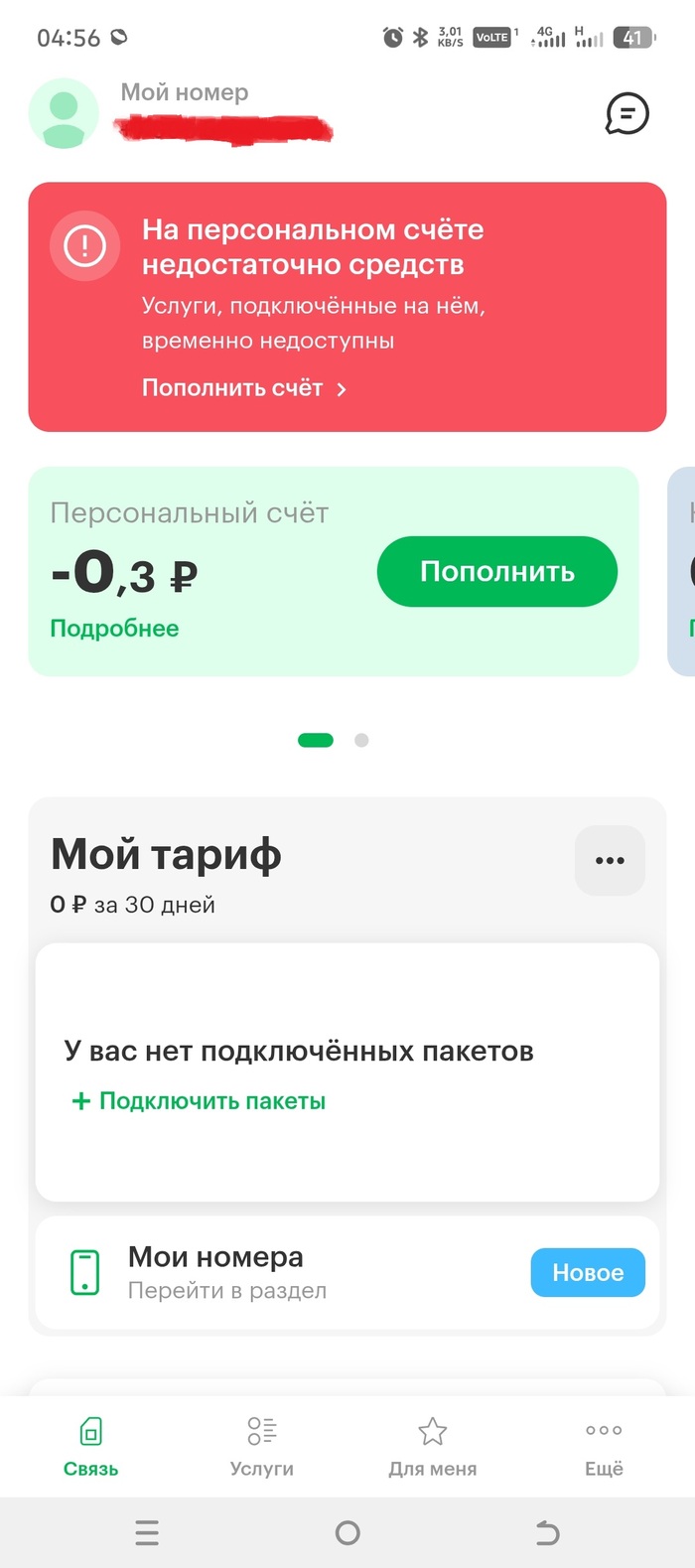The image size is (695, 1568).
Task: Switch to the «Услуги» tab
Action: click(261, 1447)
